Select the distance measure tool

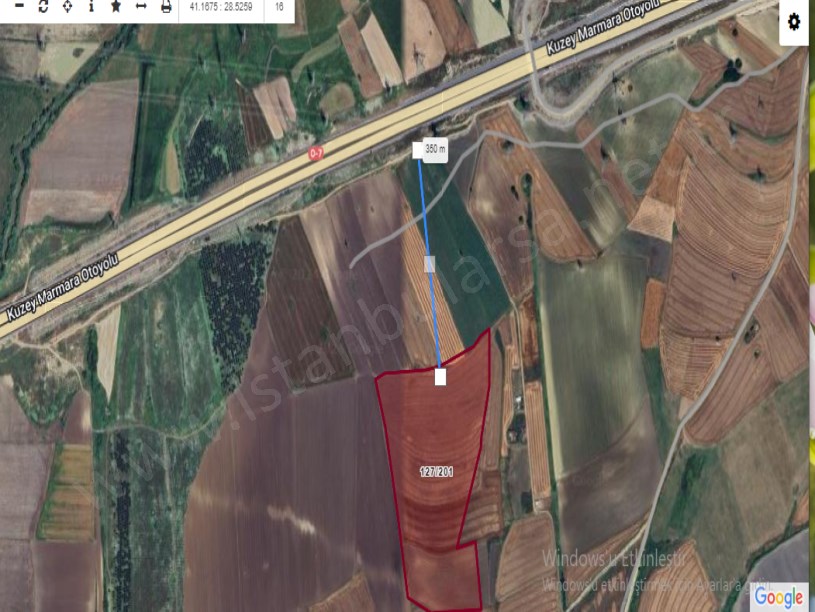[x=141, y=6]
